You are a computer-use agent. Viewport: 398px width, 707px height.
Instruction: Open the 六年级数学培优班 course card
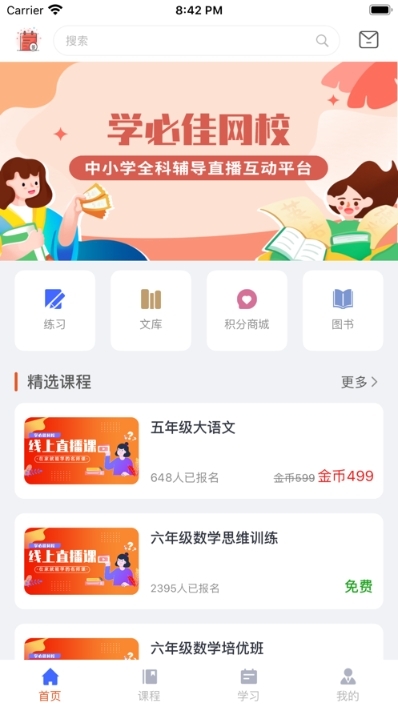pos(199,642)
